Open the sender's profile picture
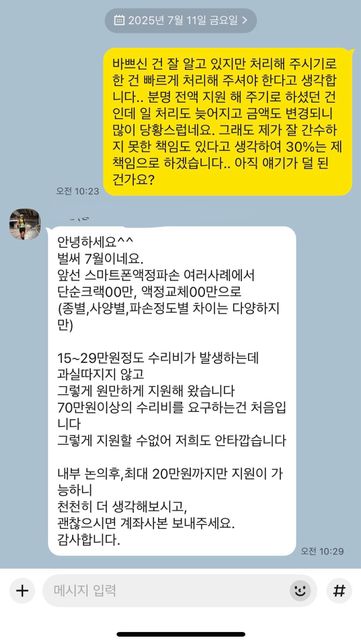 coord(25,224)
